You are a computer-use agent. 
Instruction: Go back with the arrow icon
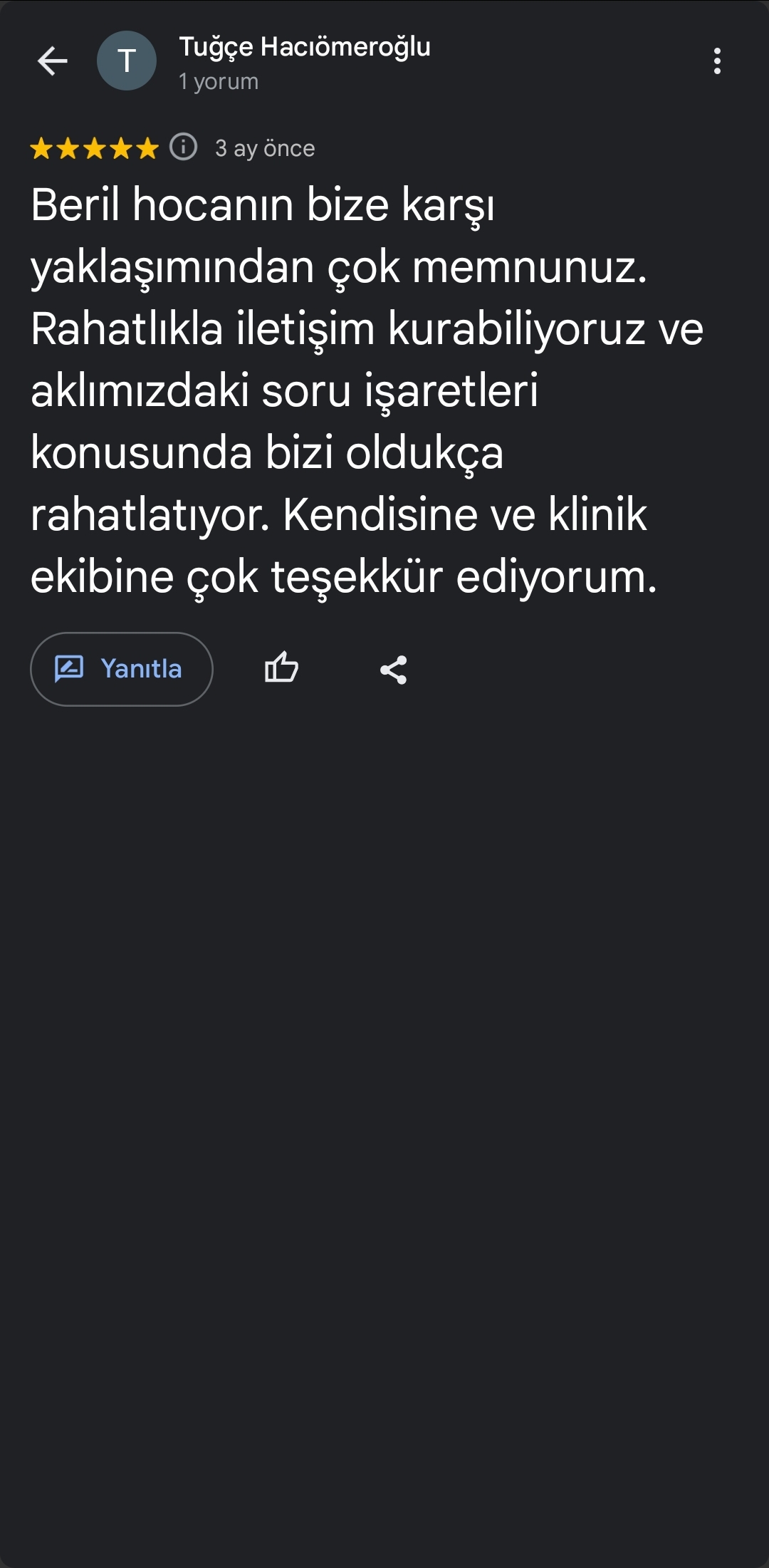coord(52,61)
